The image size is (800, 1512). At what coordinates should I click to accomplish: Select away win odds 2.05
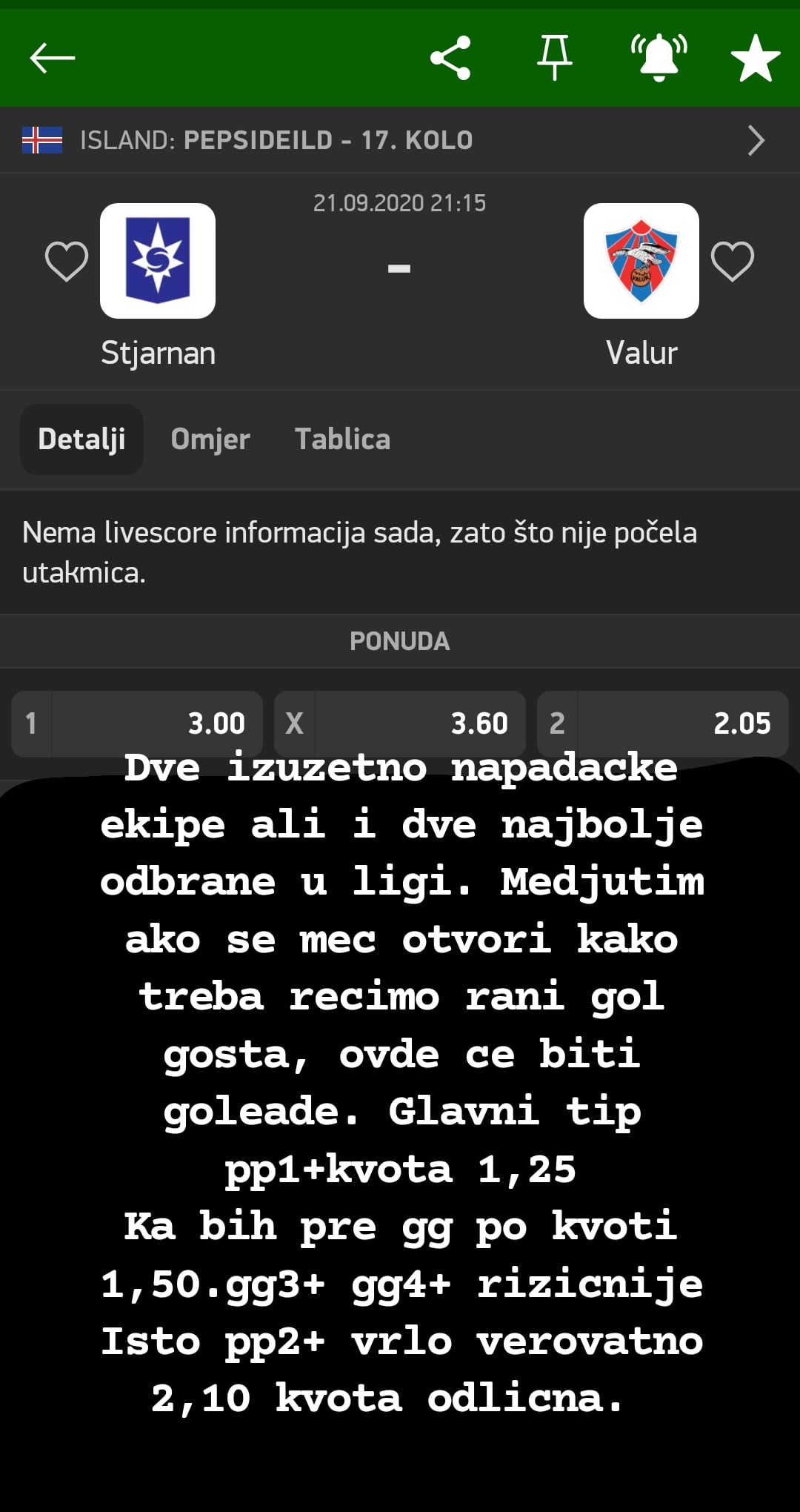[662, 723]
